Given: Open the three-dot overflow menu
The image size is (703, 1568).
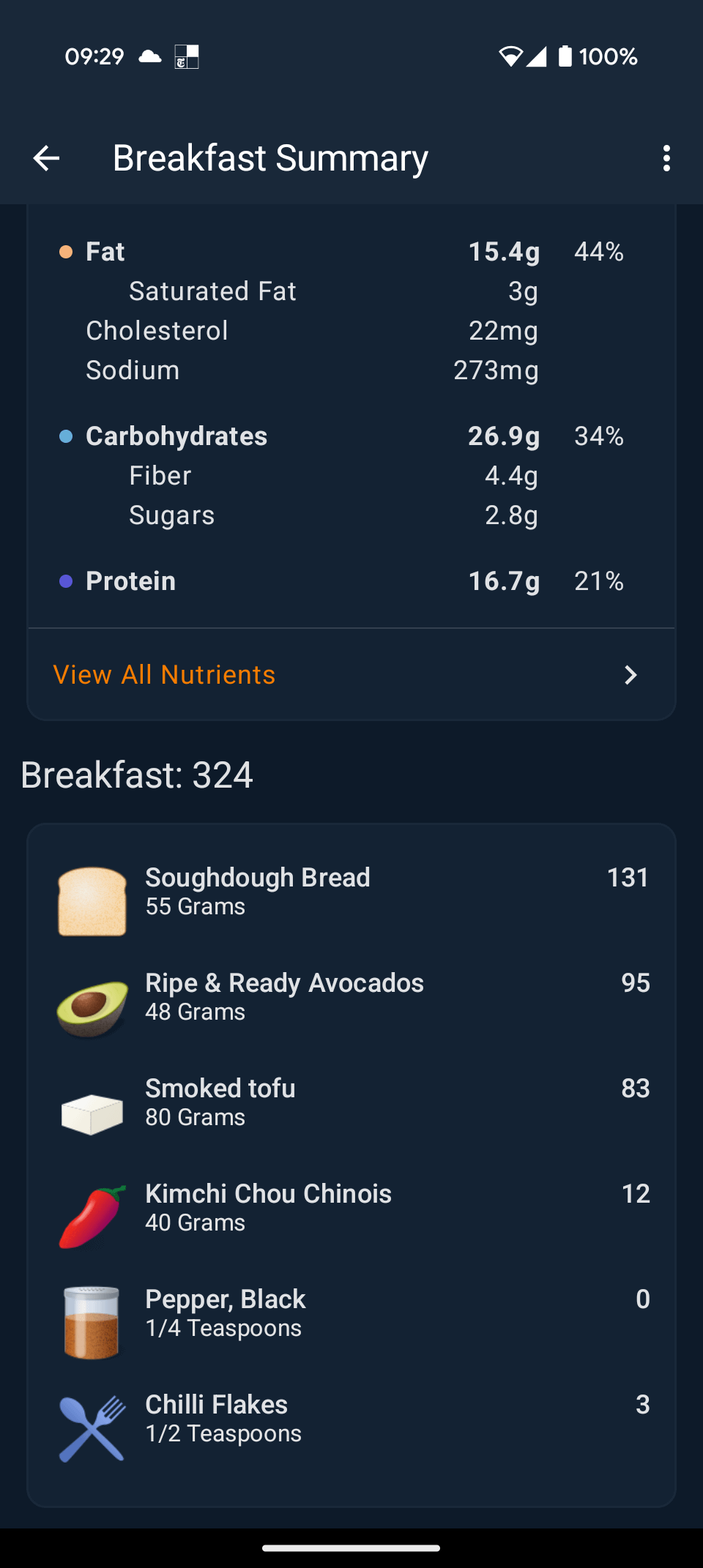Looking at the screenshot, I should click(666, 158).
